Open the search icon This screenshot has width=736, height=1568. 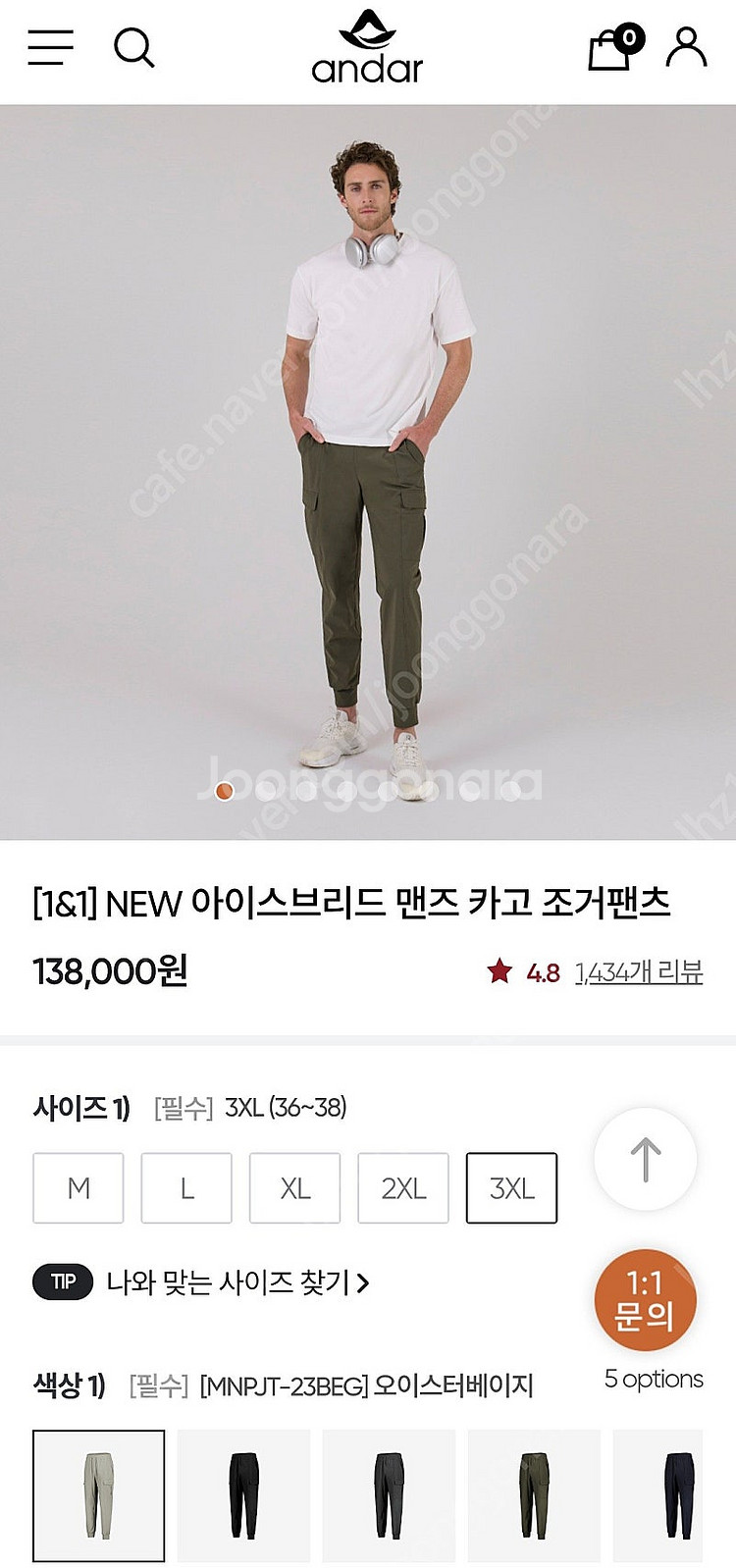133,47
